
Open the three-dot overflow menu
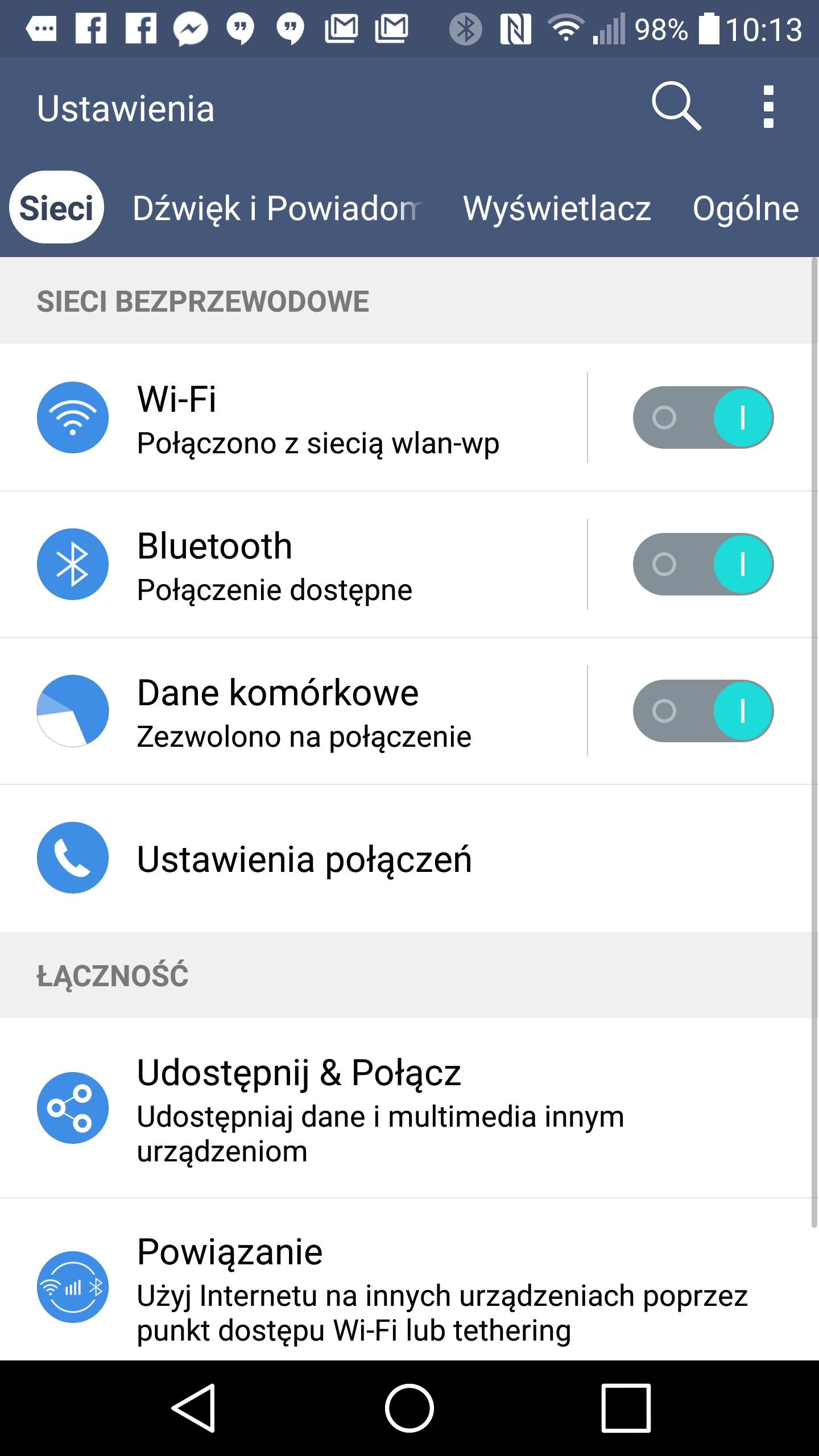(768, 107)
